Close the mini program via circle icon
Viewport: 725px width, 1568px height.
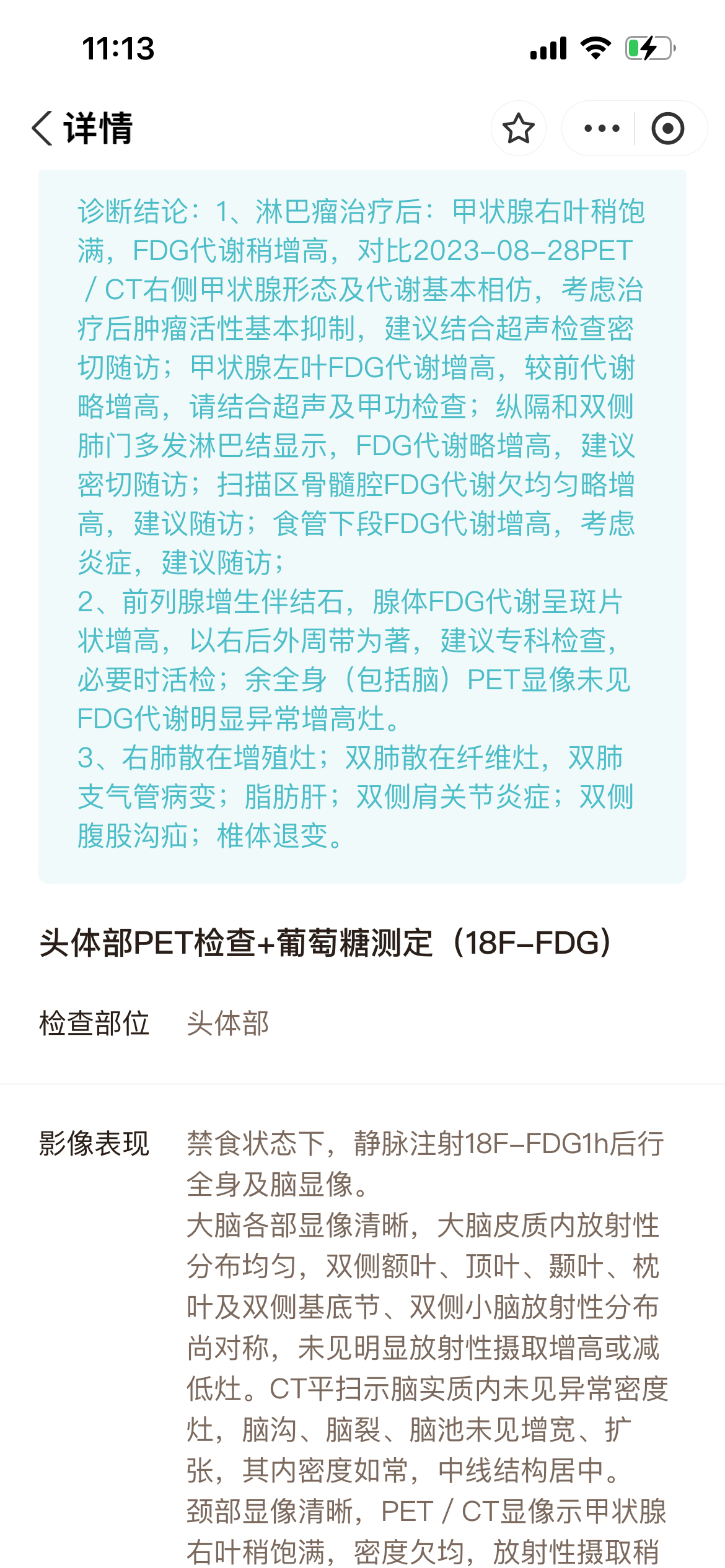tap(668, 128)
